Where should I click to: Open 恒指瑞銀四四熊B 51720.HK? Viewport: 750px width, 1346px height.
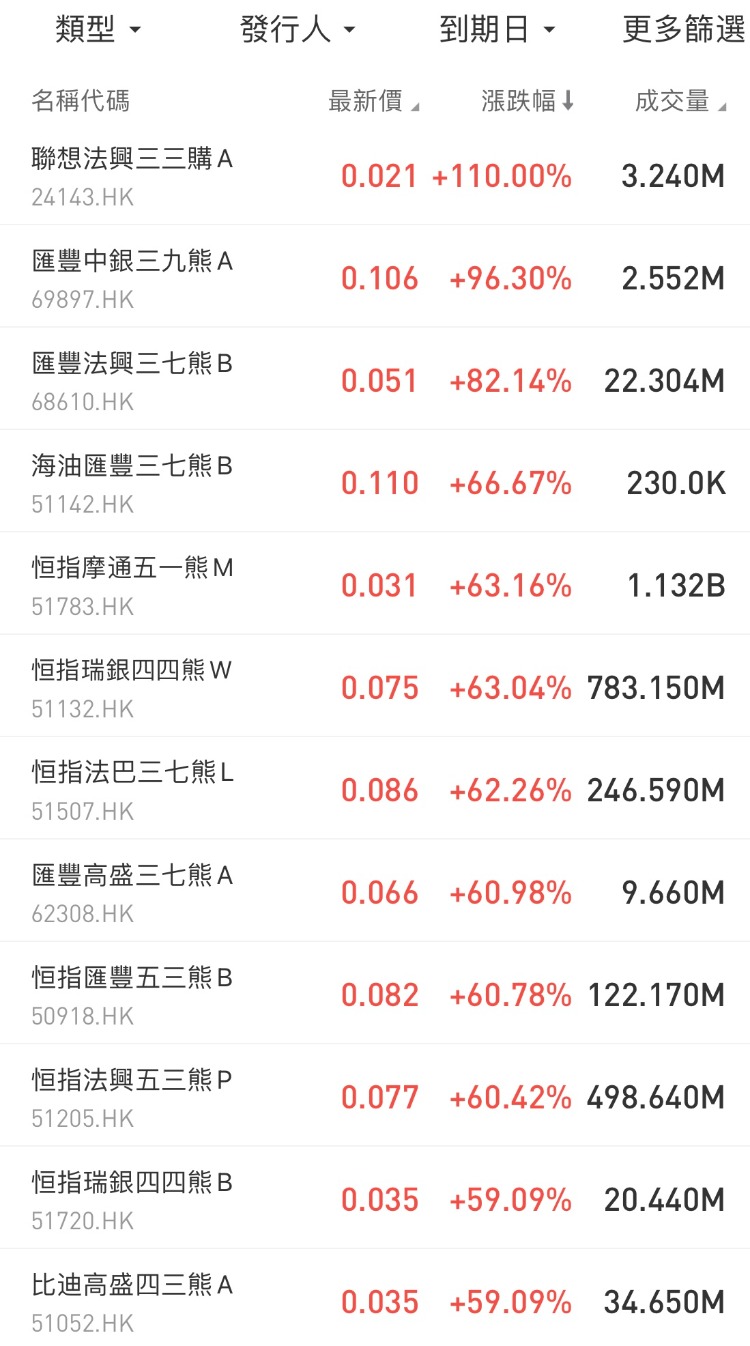[375, 1199]
